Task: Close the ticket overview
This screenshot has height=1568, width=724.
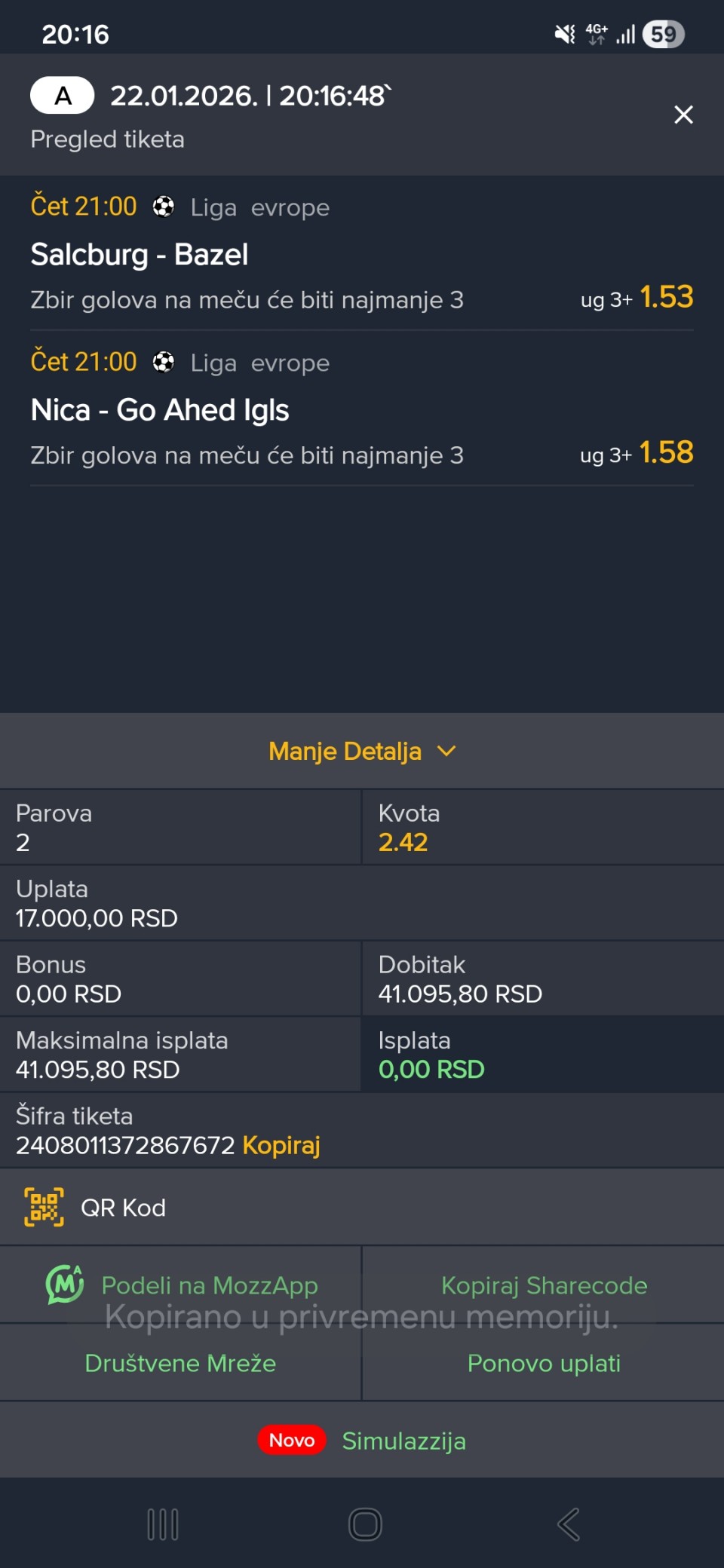Action: coord(683,115)
